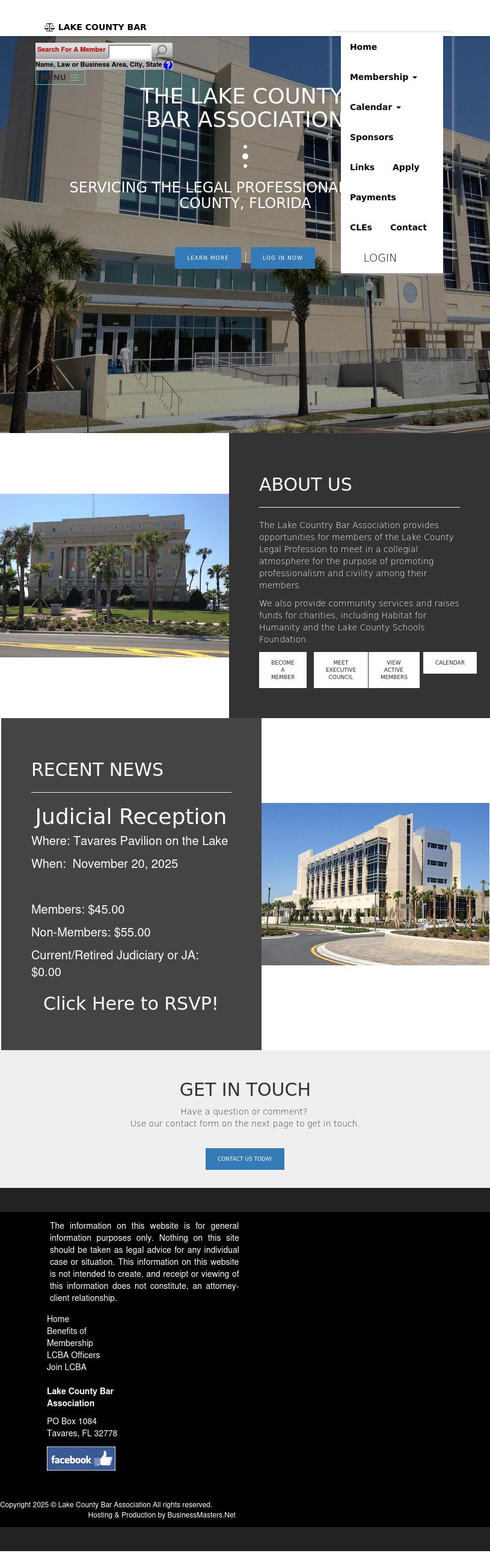Viewport: 490px width, 1568px height.
Task: Tap Contact Us Today button
Action: (245, 1158)
